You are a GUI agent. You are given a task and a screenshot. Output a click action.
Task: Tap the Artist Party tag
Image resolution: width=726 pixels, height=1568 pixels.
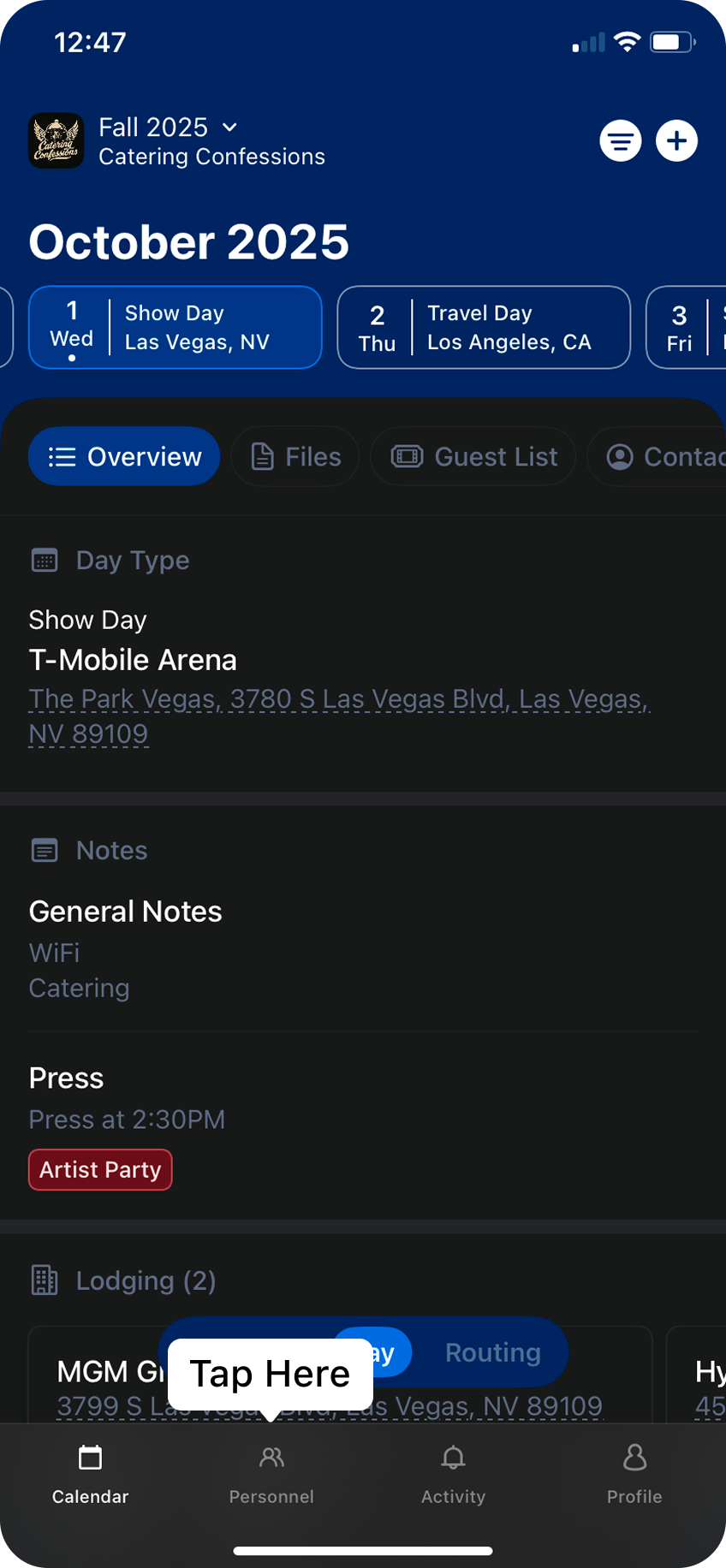(100, 1170)
